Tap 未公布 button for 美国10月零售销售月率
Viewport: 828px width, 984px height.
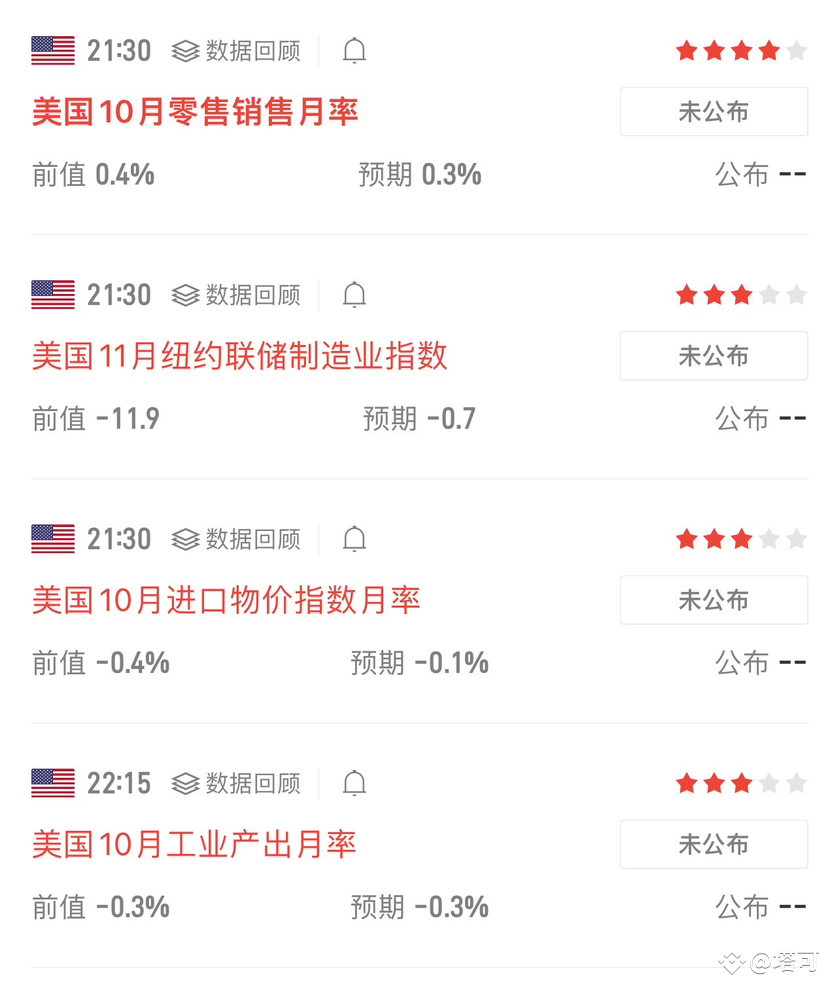pyautogui.click(x=713, y=111)
